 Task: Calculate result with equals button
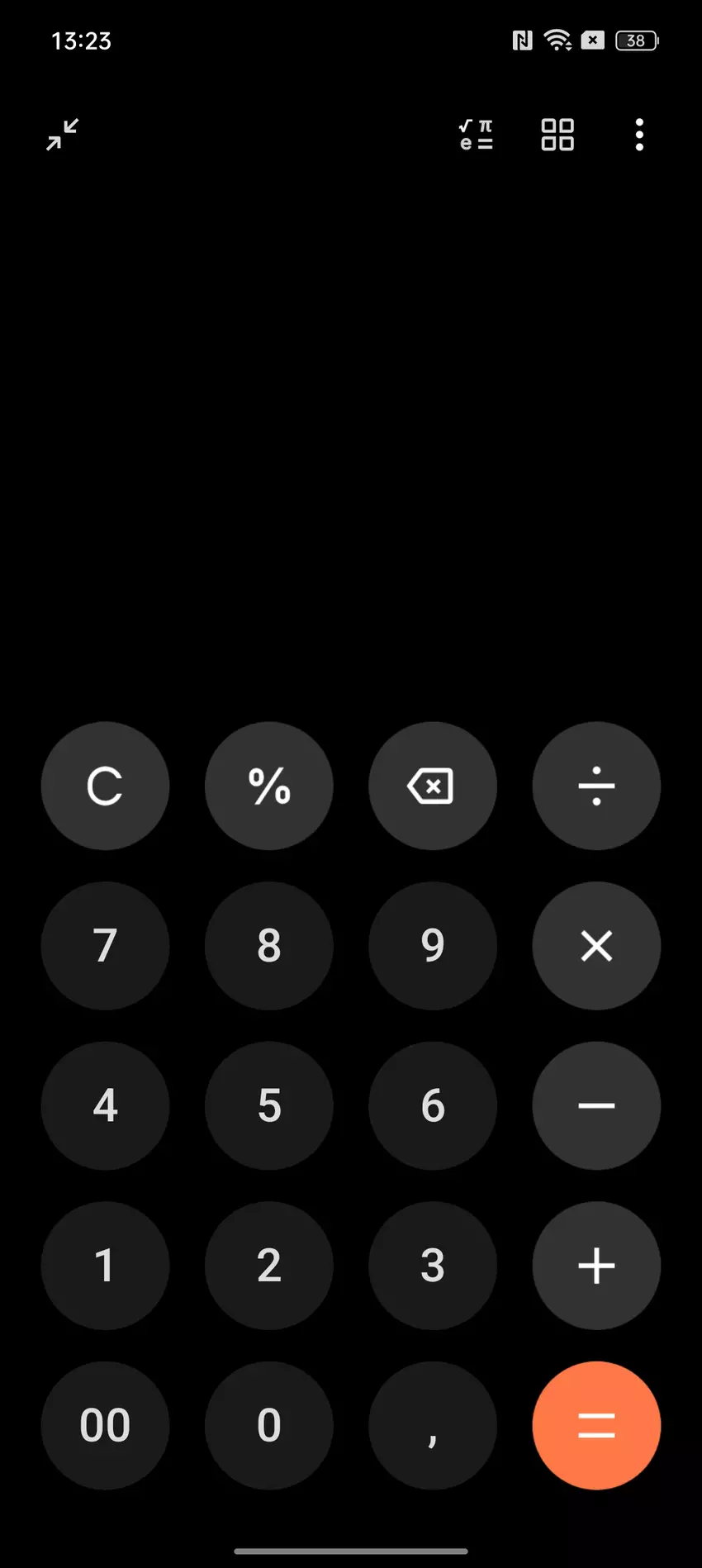(596, 1425)
